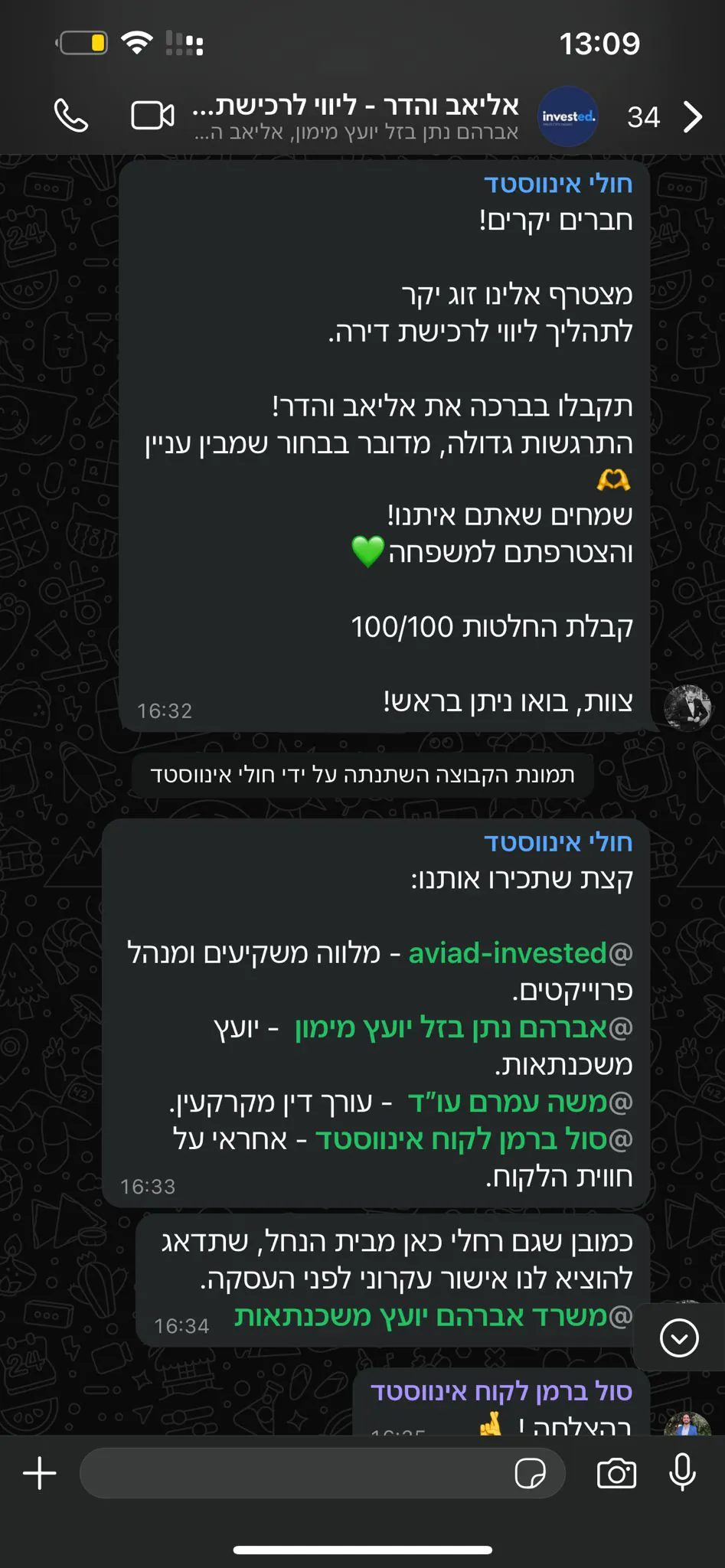Open the camera
Screen dimensions: 725x1568
(616, 1472)
